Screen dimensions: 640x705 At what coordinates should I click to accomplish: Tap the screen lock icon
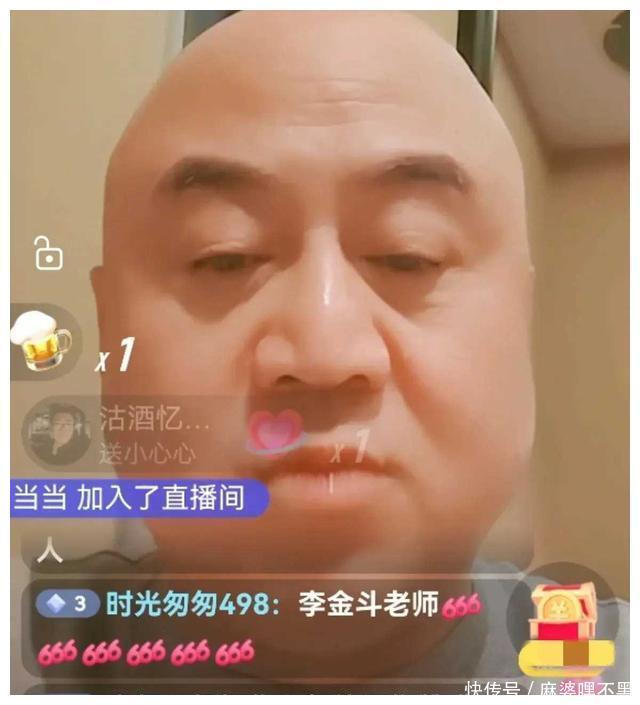(47, 253)
